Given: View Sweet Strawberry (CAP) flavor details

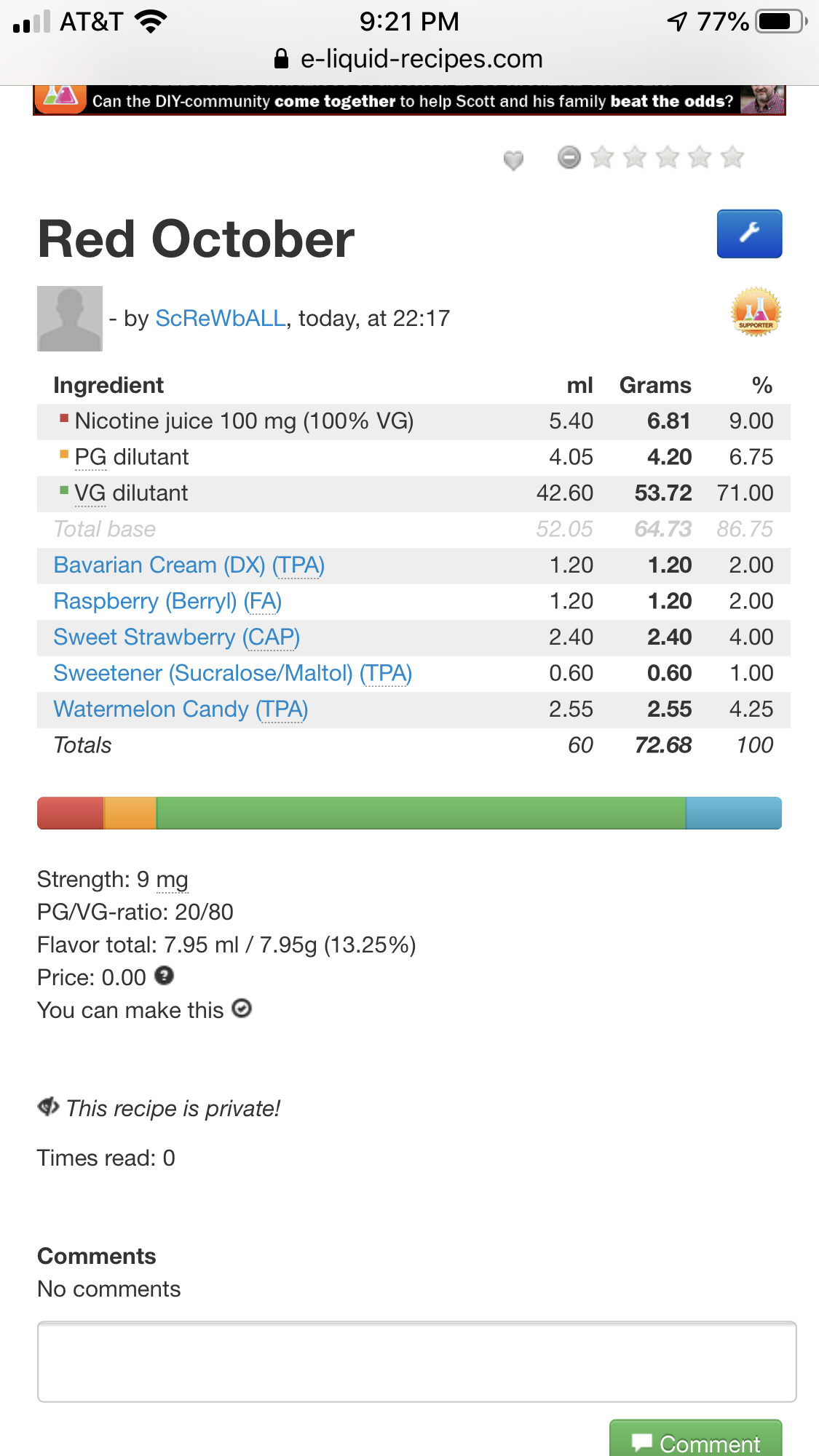Looking at the screenshot, I should pos(176,637).
